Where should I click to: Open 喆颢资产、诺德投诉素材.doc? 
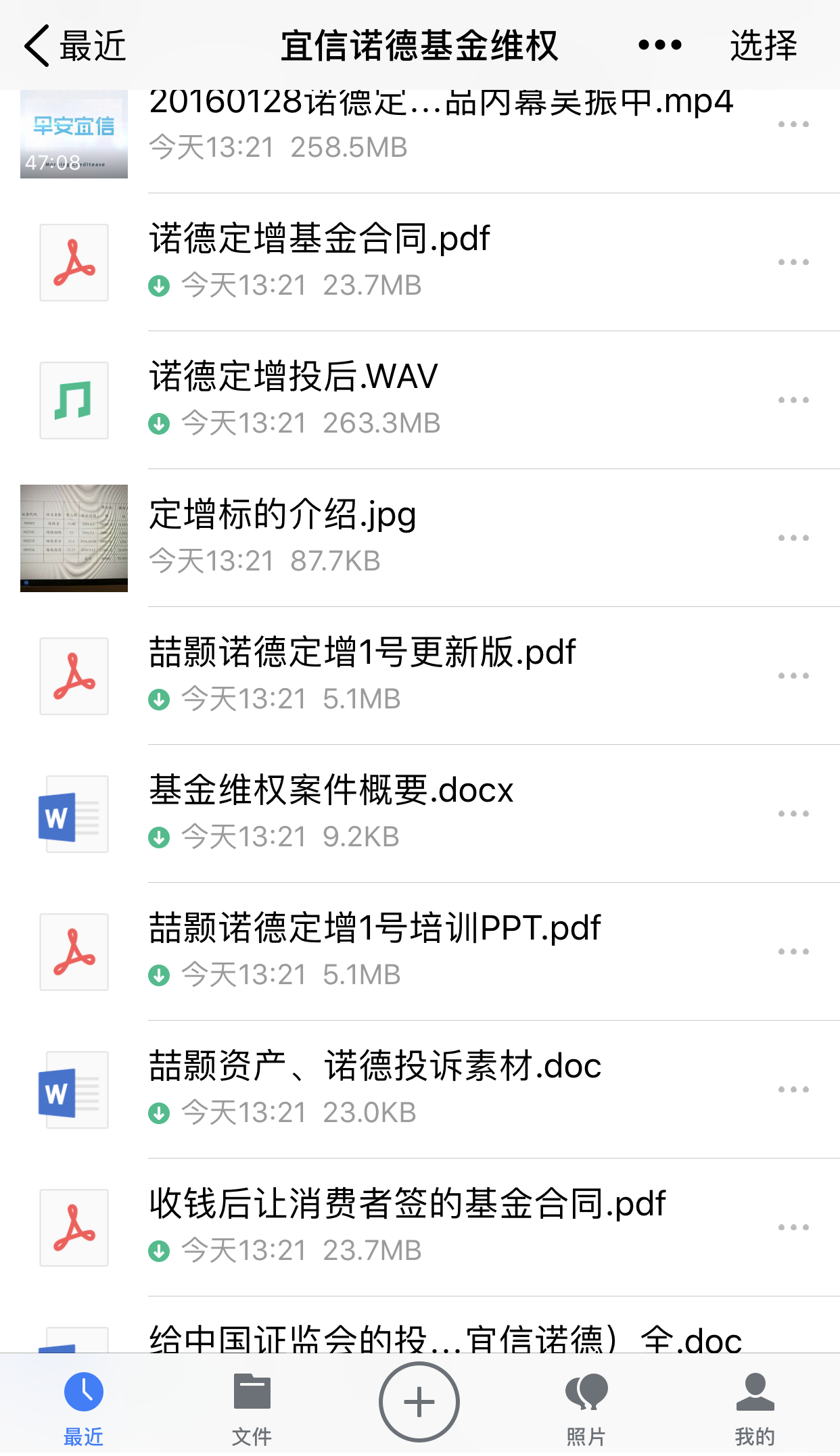click(x=375, y=1067)
